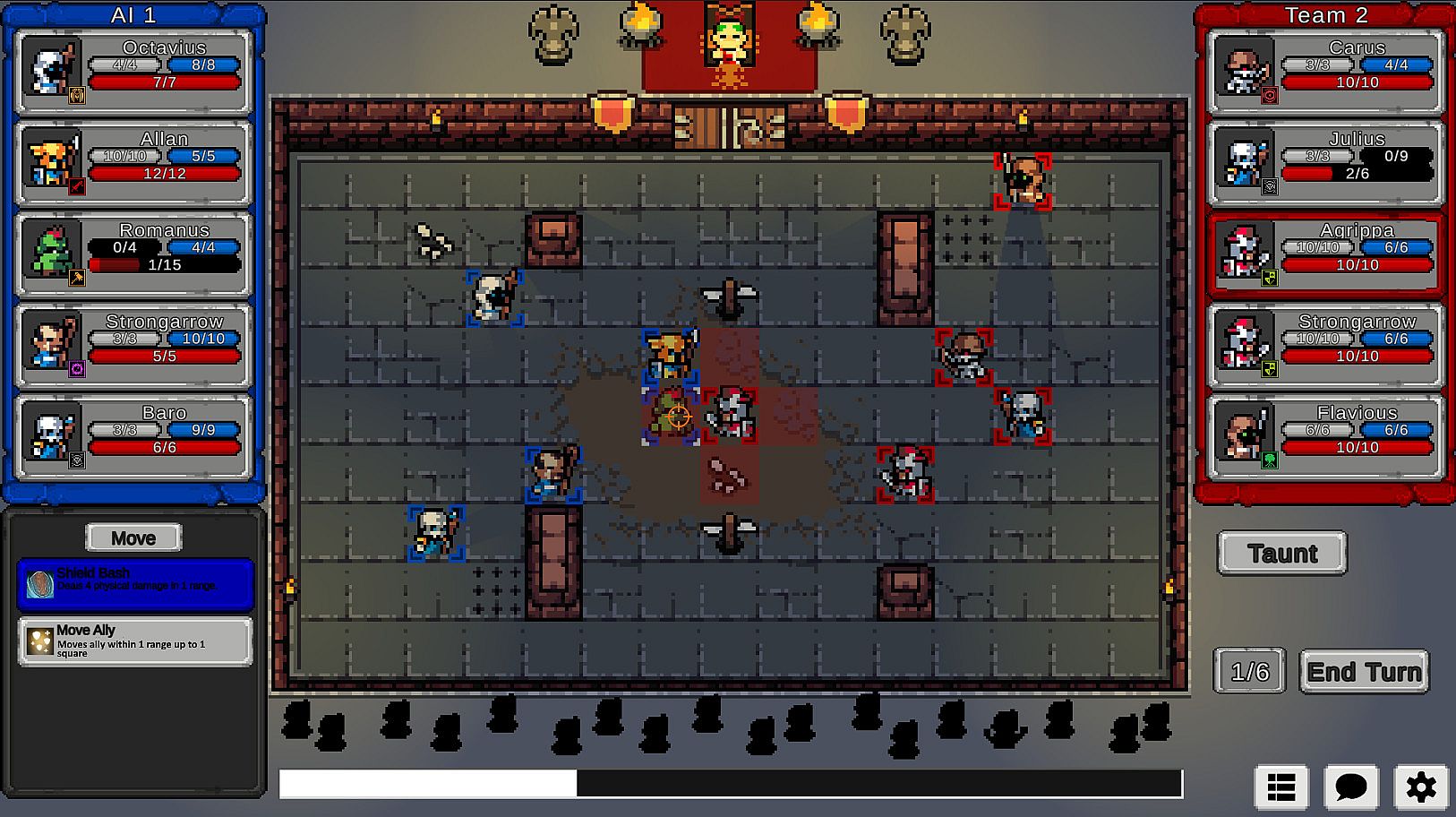Select Flavious in the Team 2 roster
This screenshot has width=1456, height=817.
coord(1325,436)
